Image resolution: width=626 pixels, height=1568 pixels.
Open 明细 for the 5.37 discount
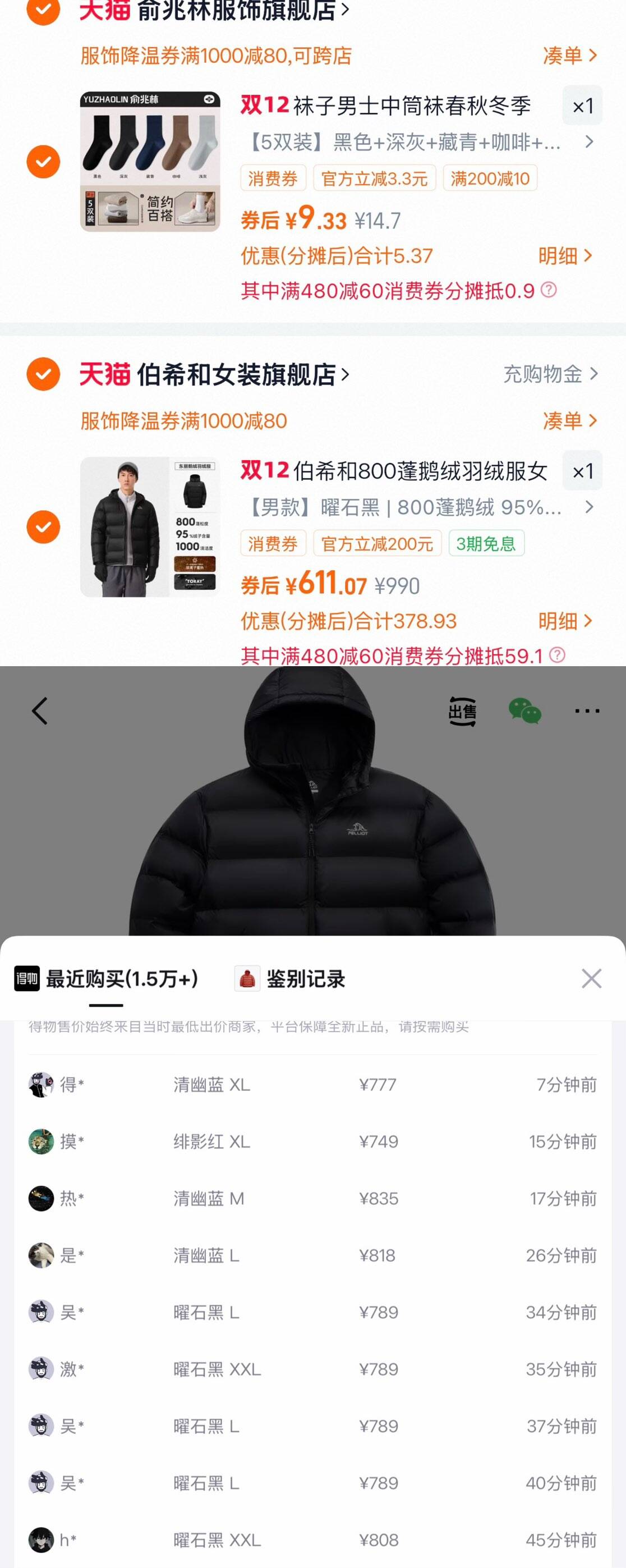(x=564, y=256)
